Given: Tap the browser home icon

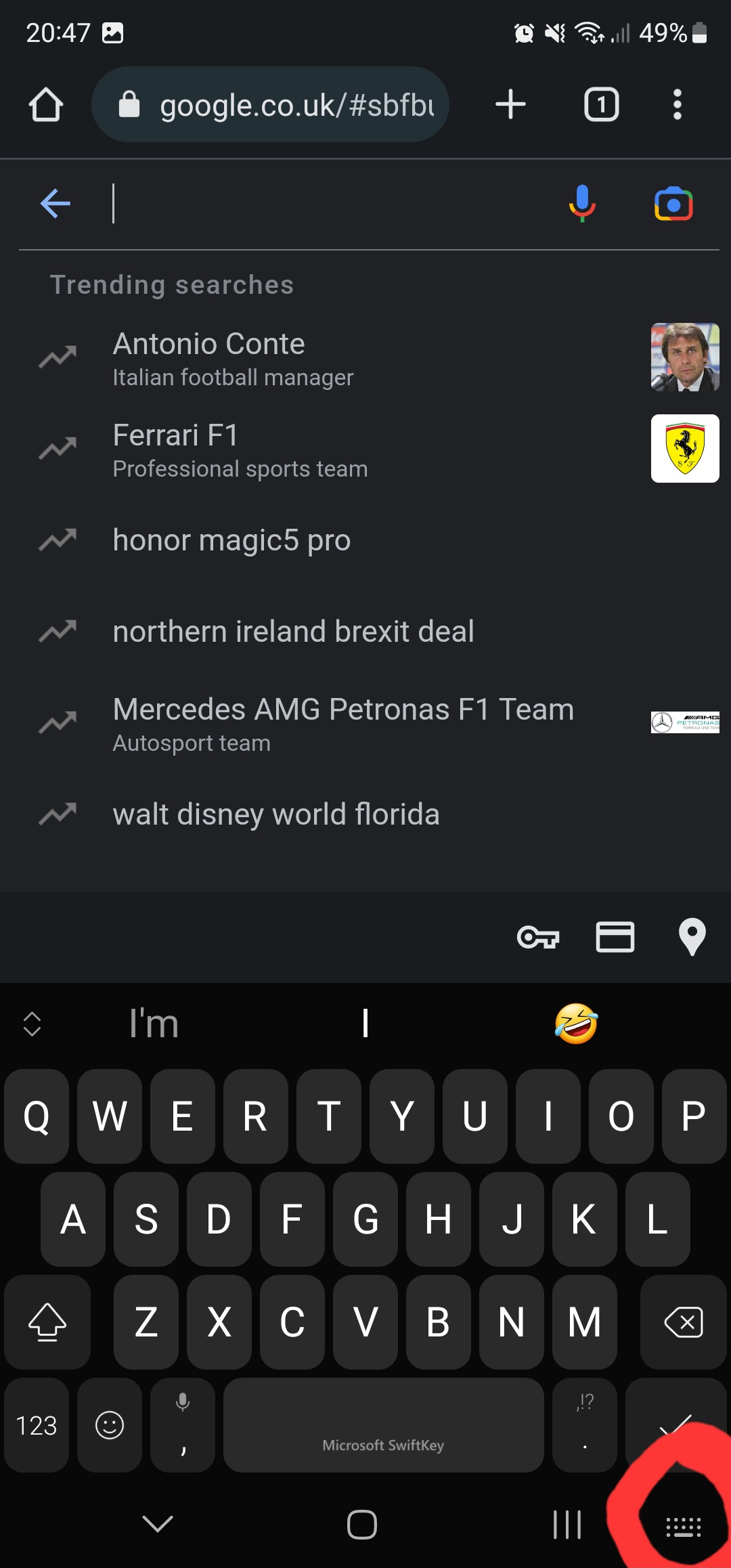Looking at the screenshot, I should point(45,104).
